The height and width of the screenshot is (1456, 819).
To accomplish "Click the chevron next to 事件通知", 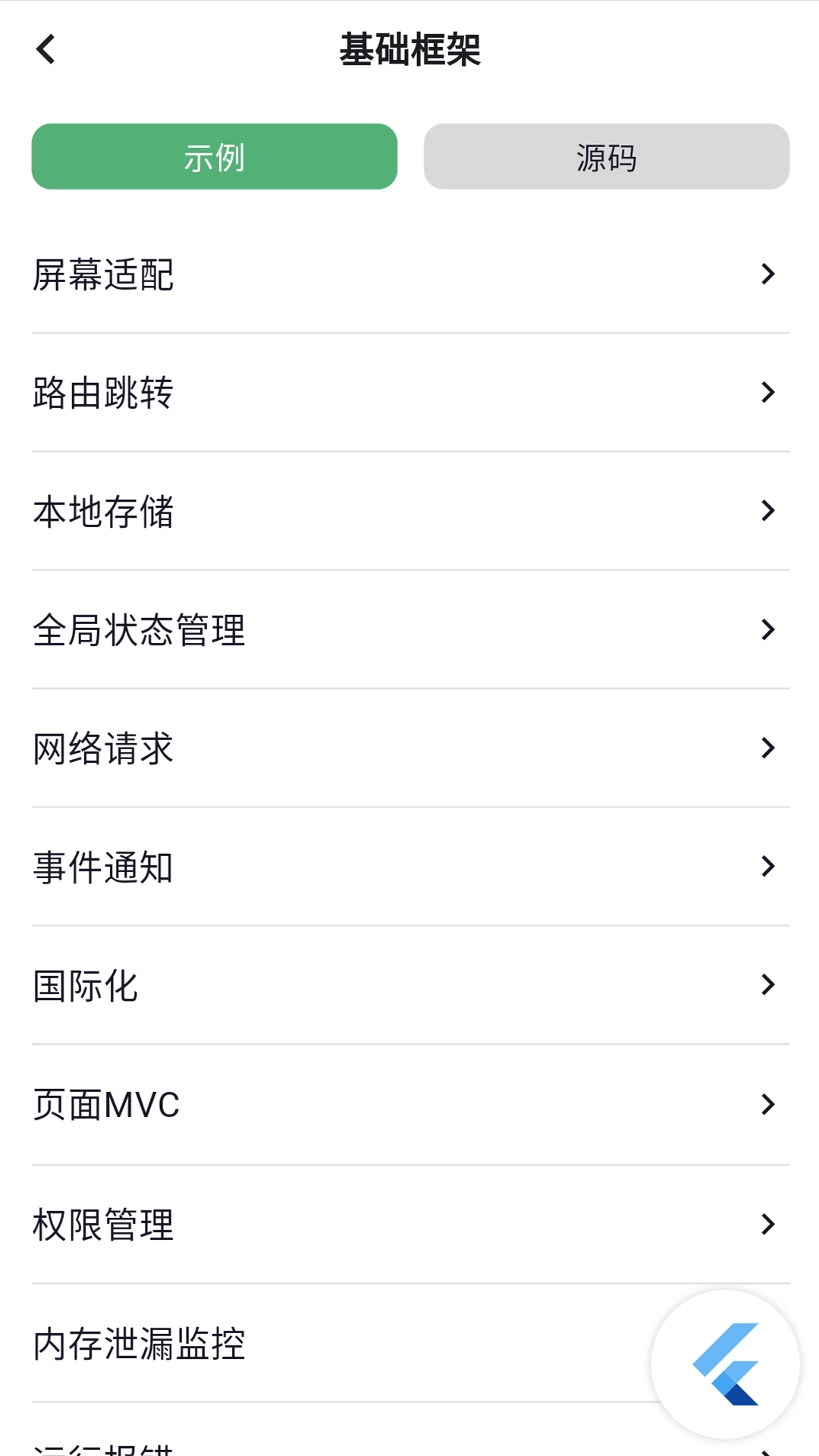I will (x=767, y=868).
